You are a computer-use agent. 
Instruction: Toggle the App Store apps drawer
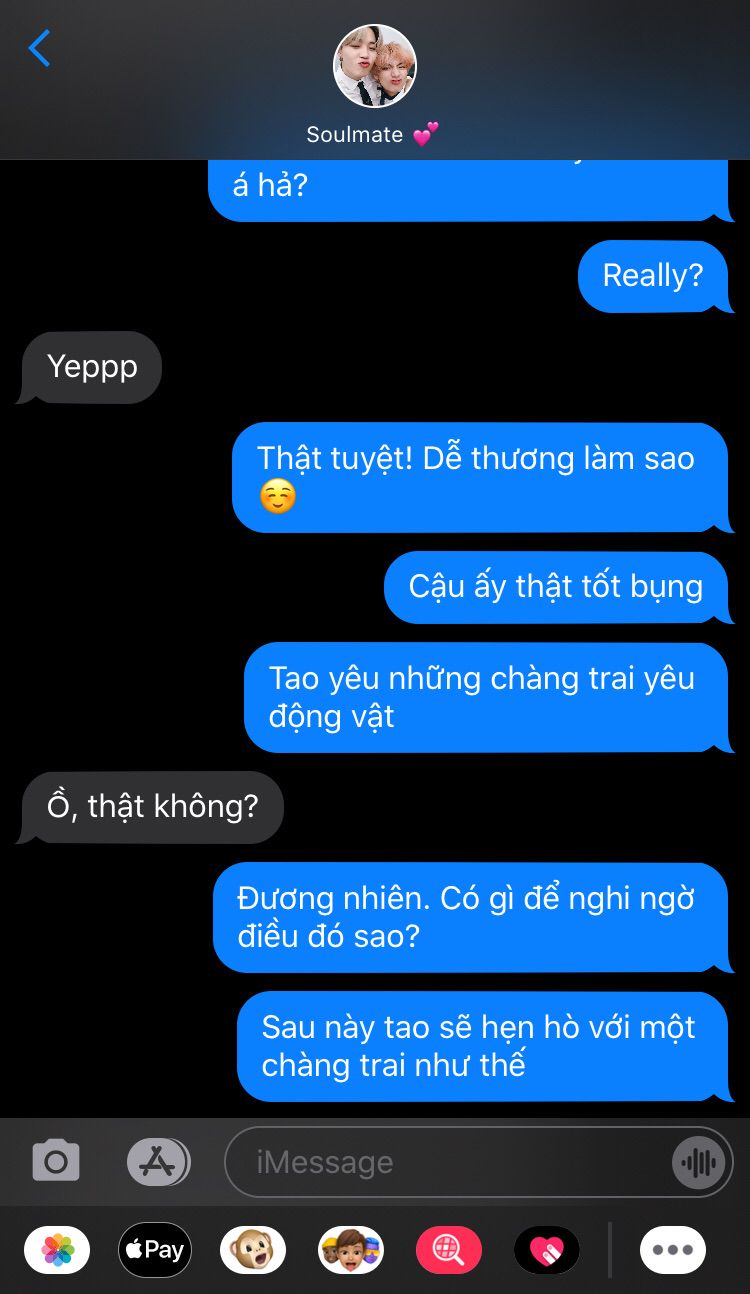coord(159,1162)
